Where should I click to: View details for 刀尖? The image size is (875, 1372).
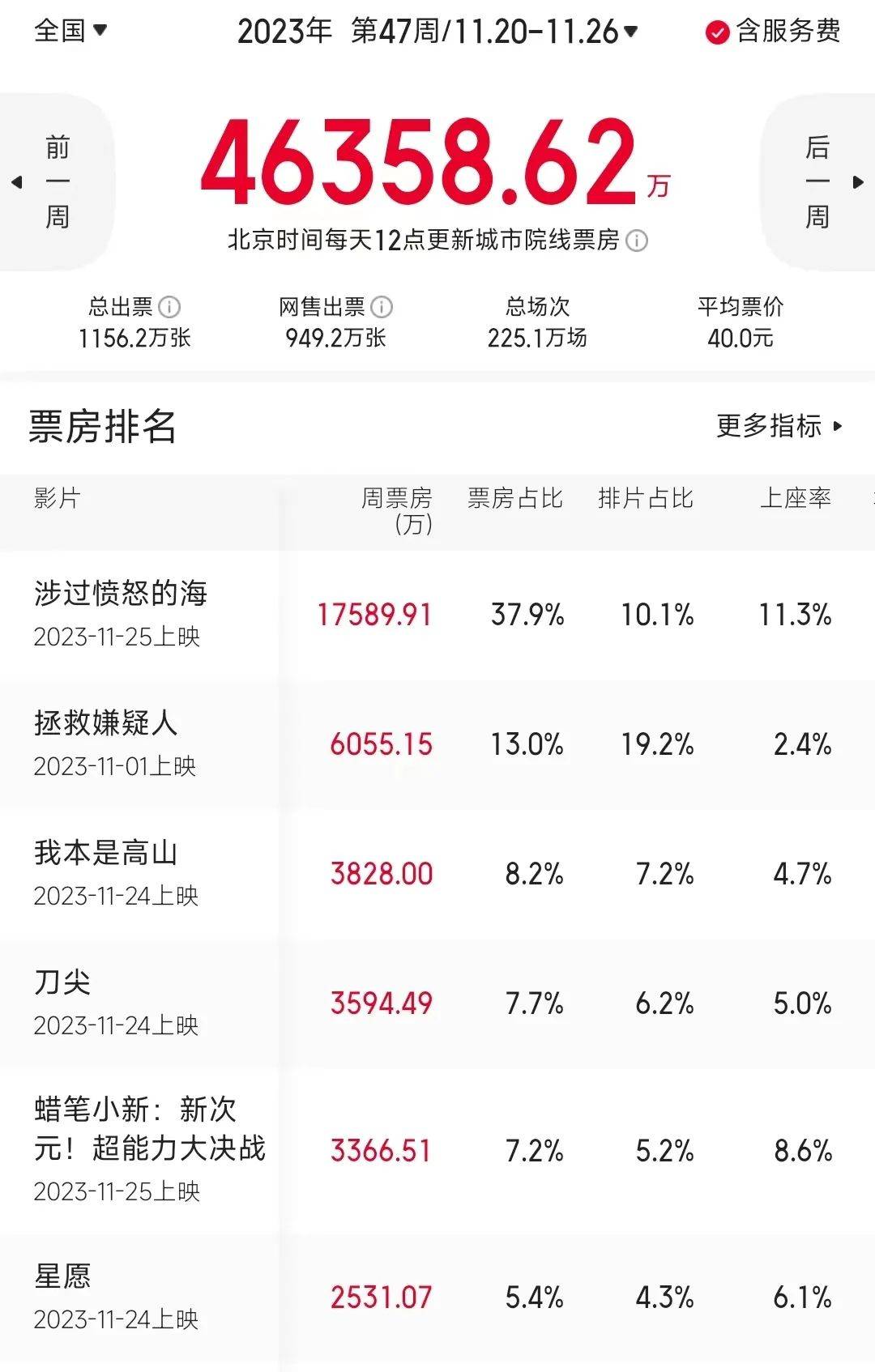coord(62,982)
